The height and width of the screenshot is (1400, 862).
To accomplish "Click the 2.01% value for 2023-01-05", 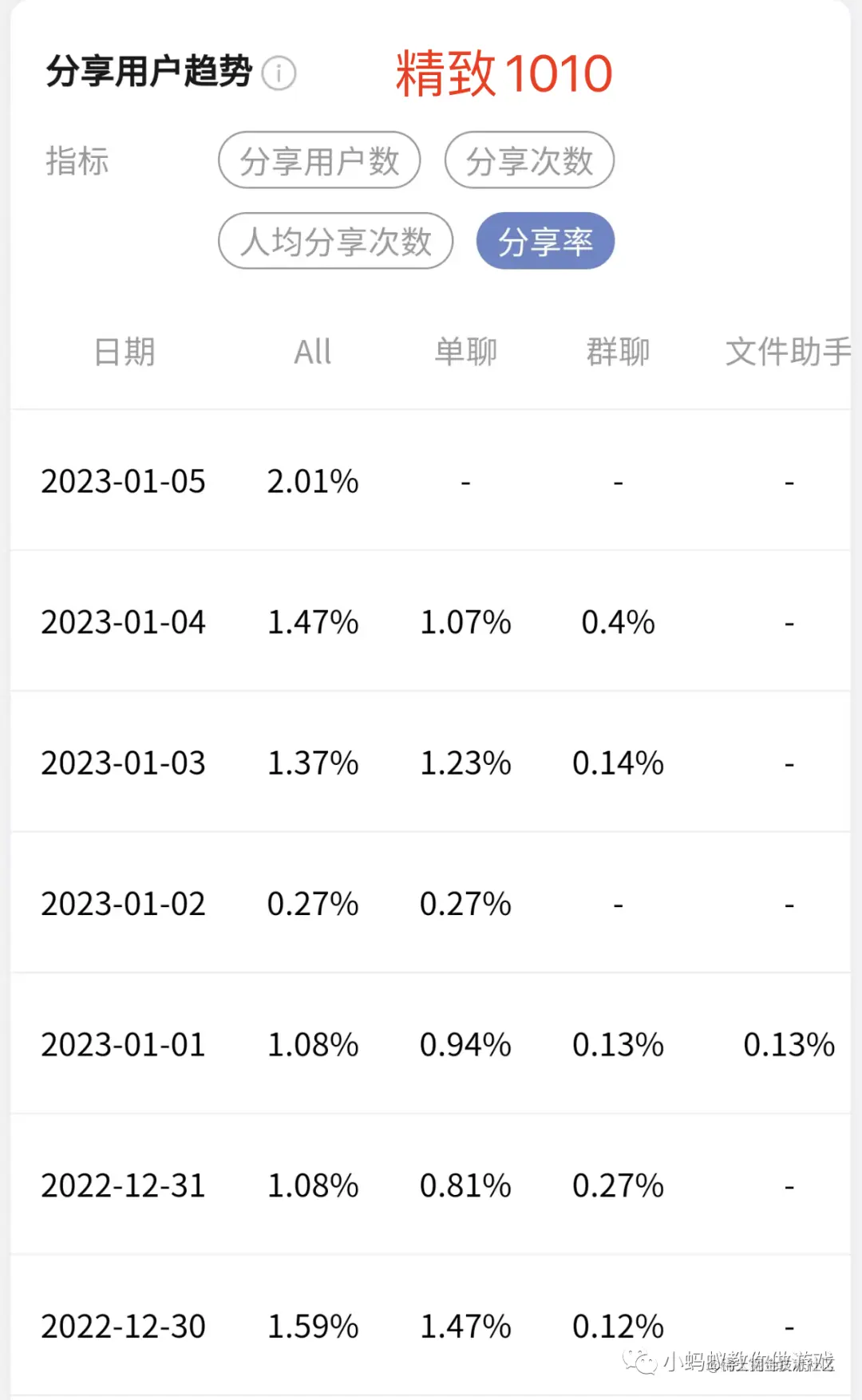I will pos(312,481).
